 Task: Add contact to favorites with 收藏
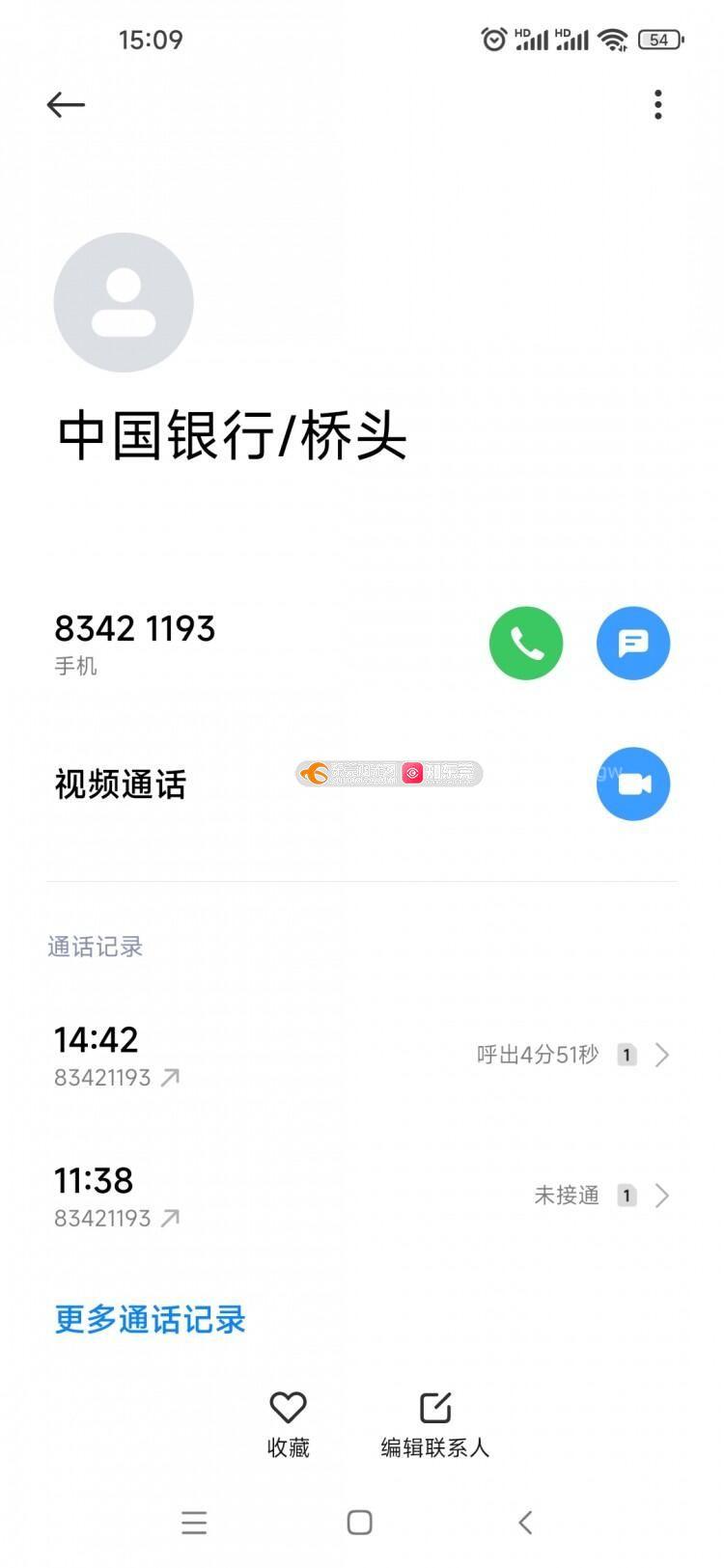(x=288, y=1424)
